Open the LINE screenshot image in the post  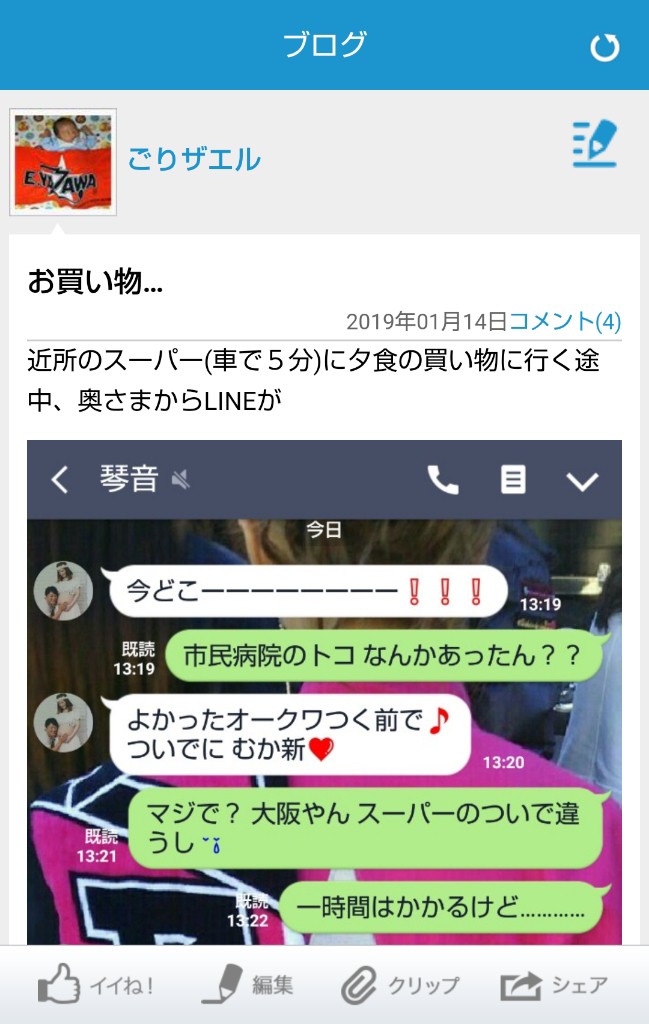point(324,690)
